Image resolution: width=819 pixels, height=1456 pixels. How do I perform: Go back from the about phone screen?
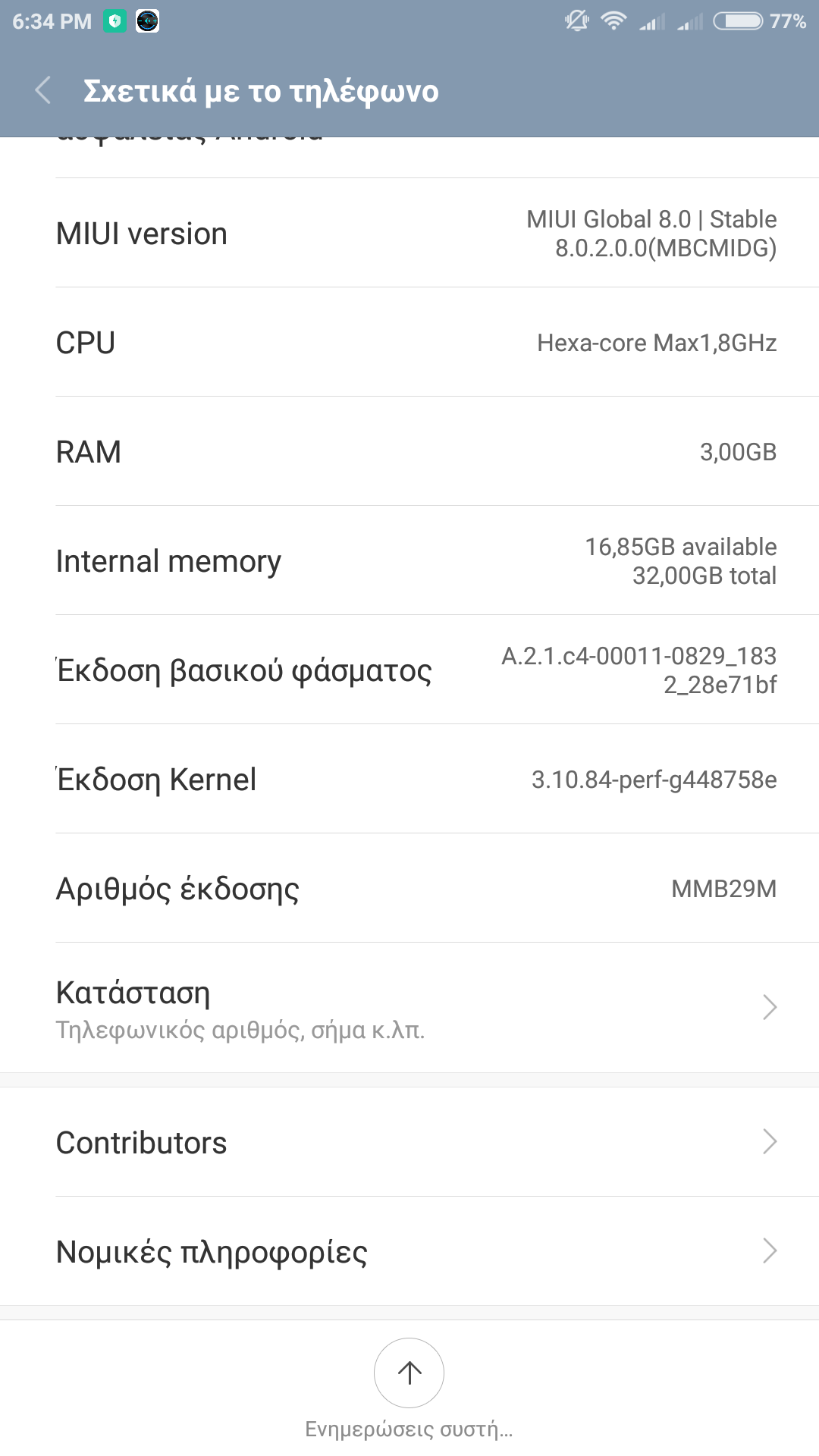click(x=43, y=90)
